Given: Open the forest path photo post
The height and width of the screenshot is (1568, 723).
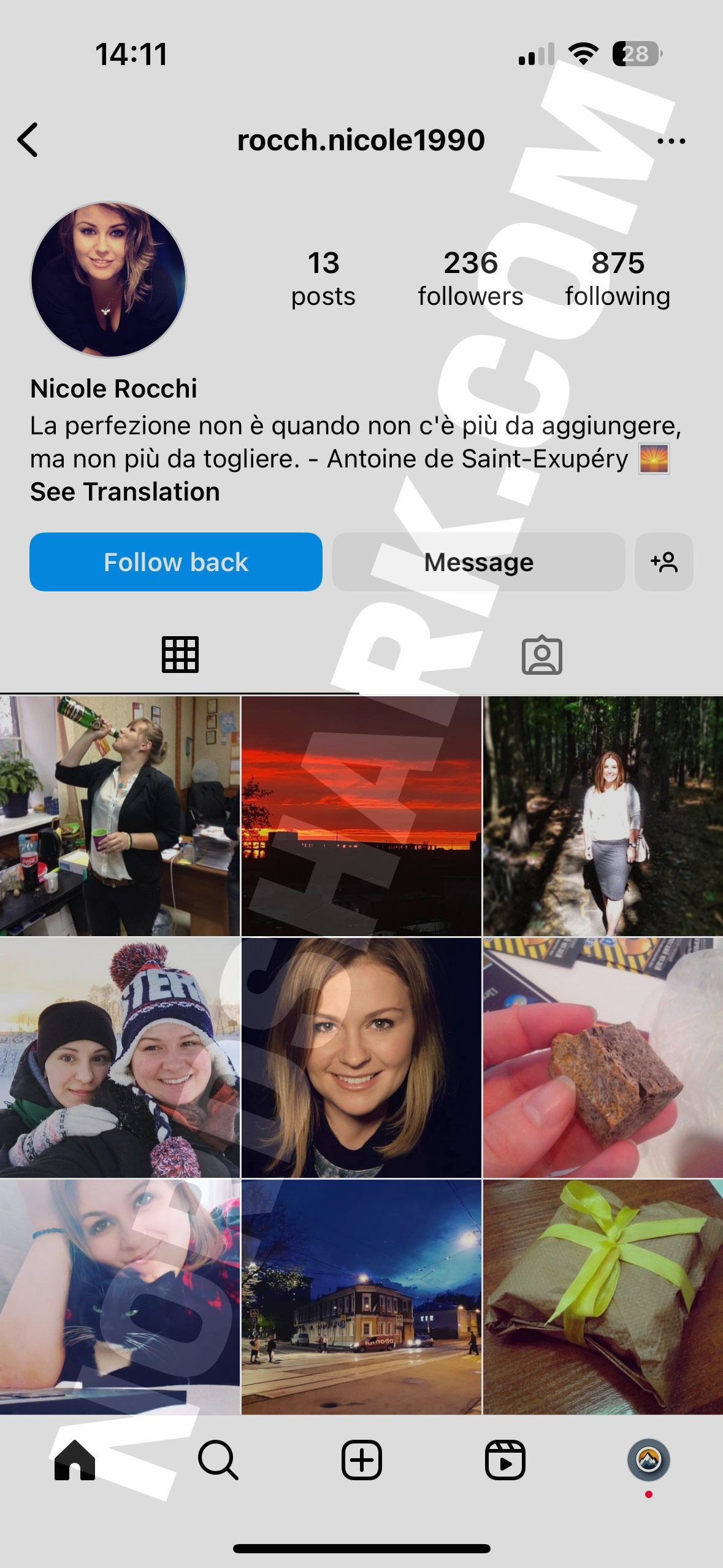Looking at the screenshot, I should [603, 816].
